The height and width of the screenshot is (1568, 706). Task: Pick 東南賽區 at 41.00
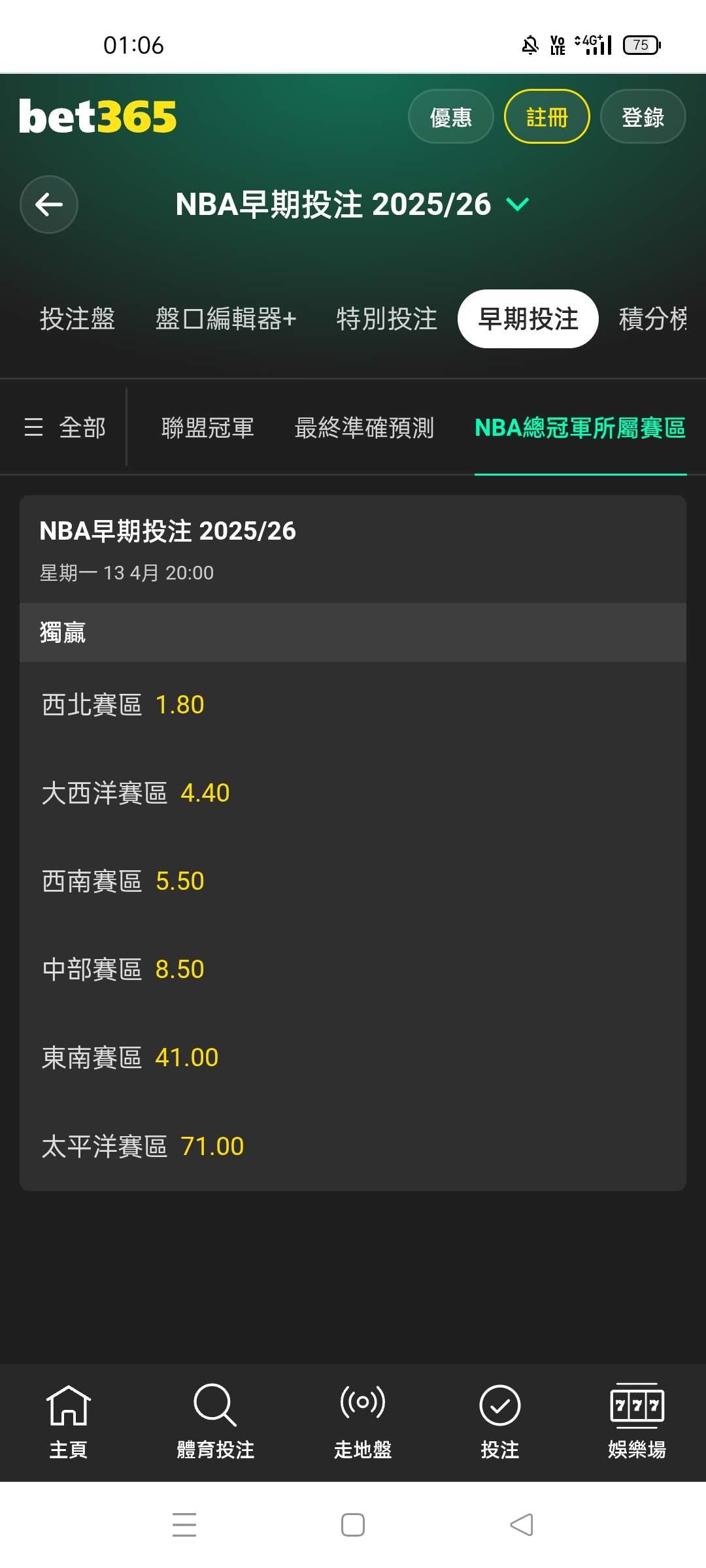353,1058
